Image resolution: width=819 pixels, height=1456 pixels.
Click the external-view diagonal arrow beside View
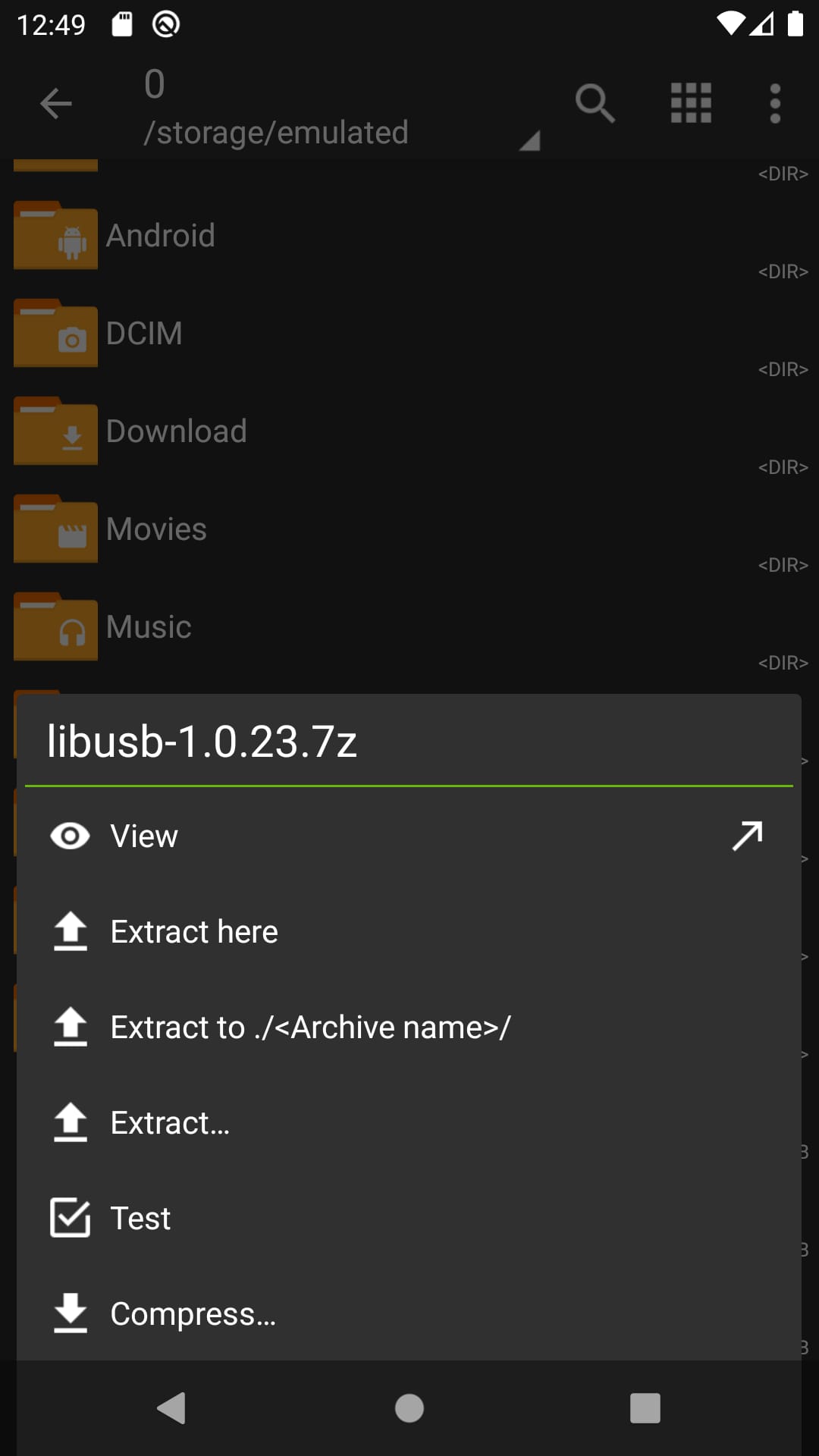click(746, 836)
